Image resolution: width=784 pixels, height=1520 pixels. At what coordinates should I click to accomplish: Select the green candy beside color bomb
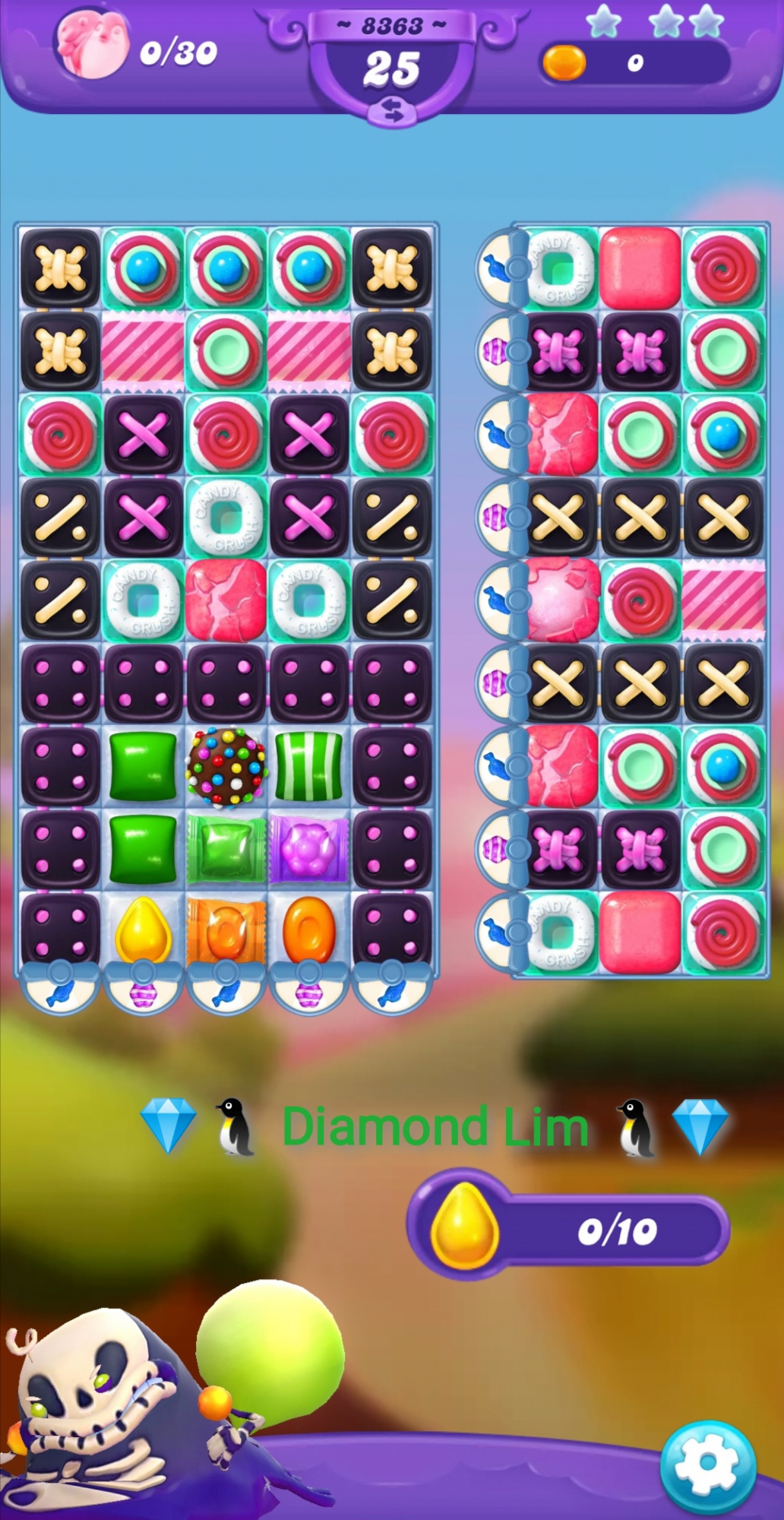pos(143,766)
